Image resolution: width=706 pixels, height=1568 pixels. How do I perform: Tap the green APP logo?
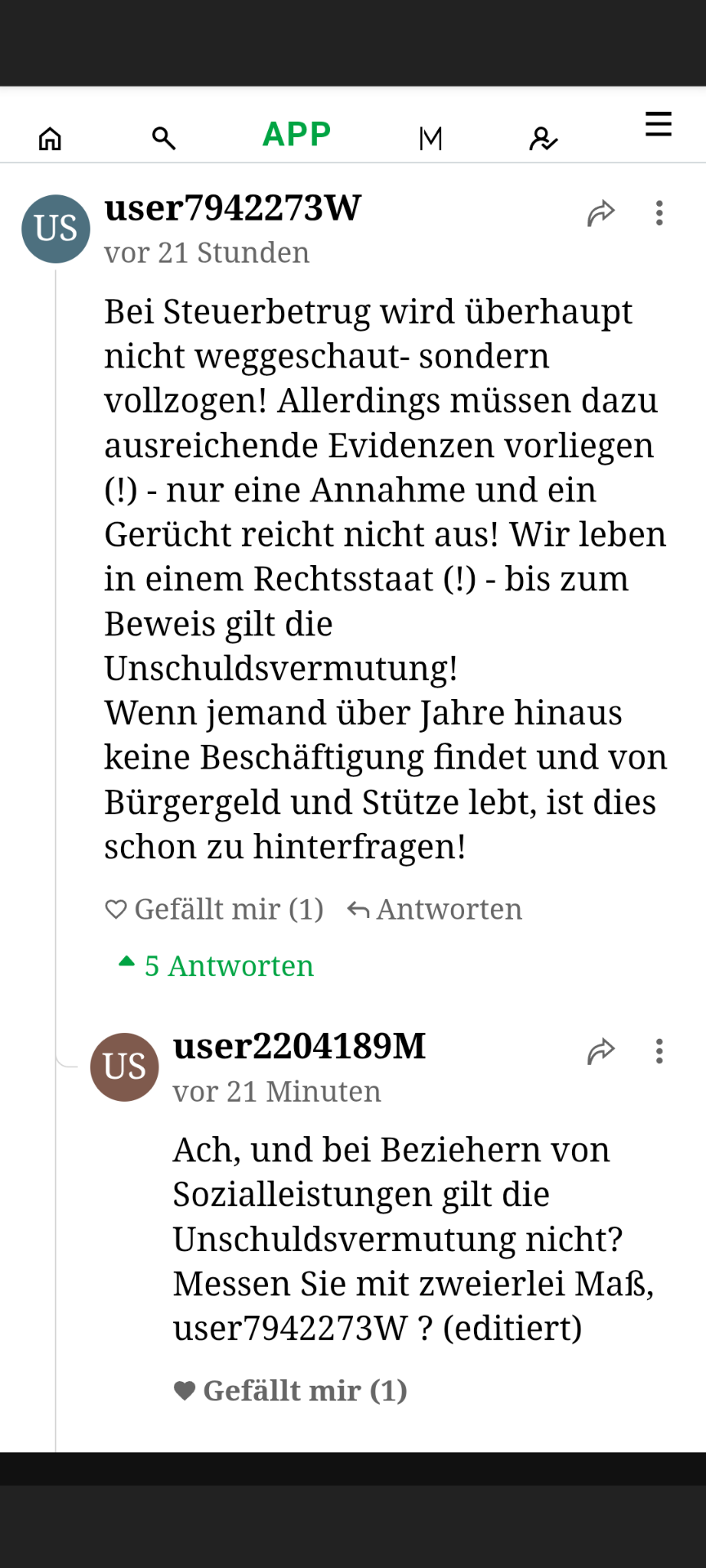click(297, 134)
